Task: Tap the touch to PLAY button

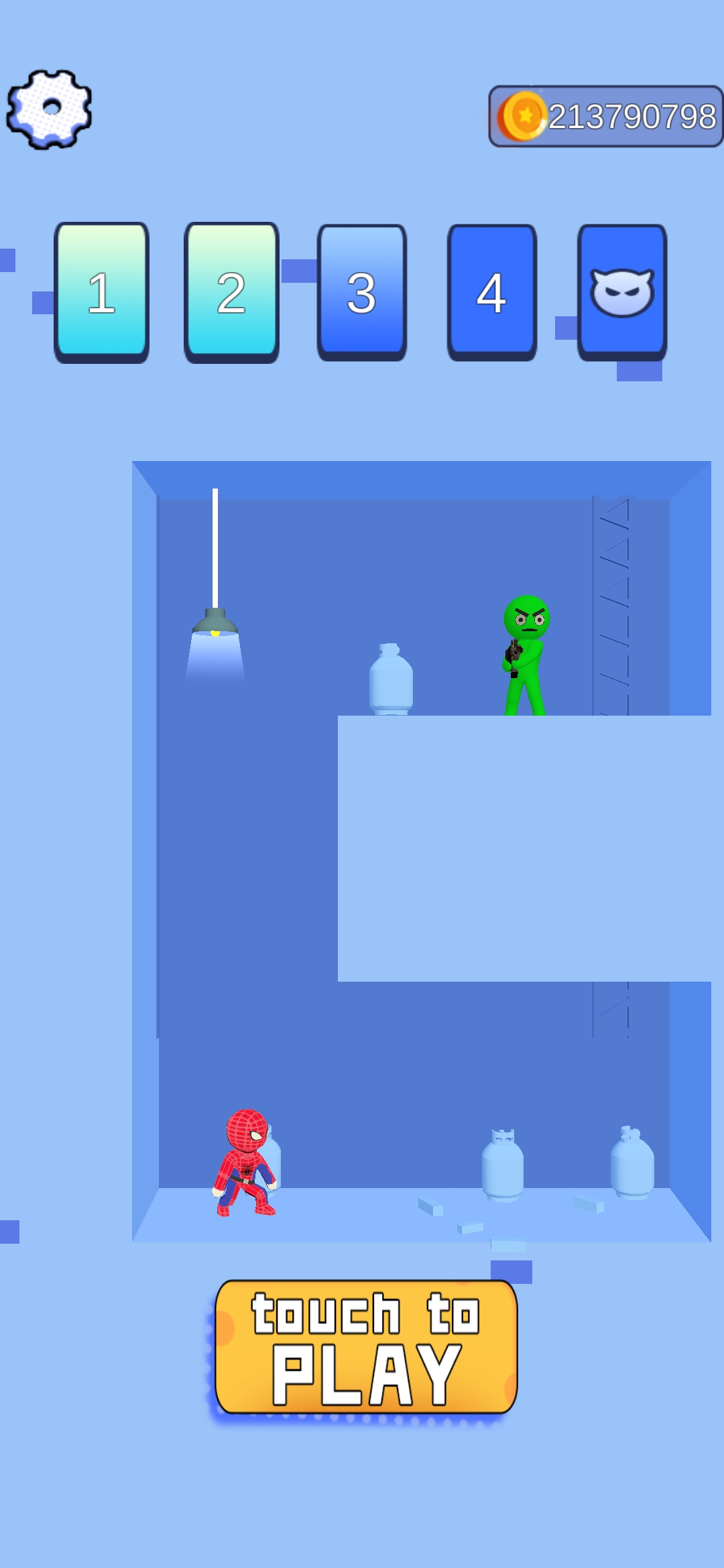Action: coord(366,1347)
